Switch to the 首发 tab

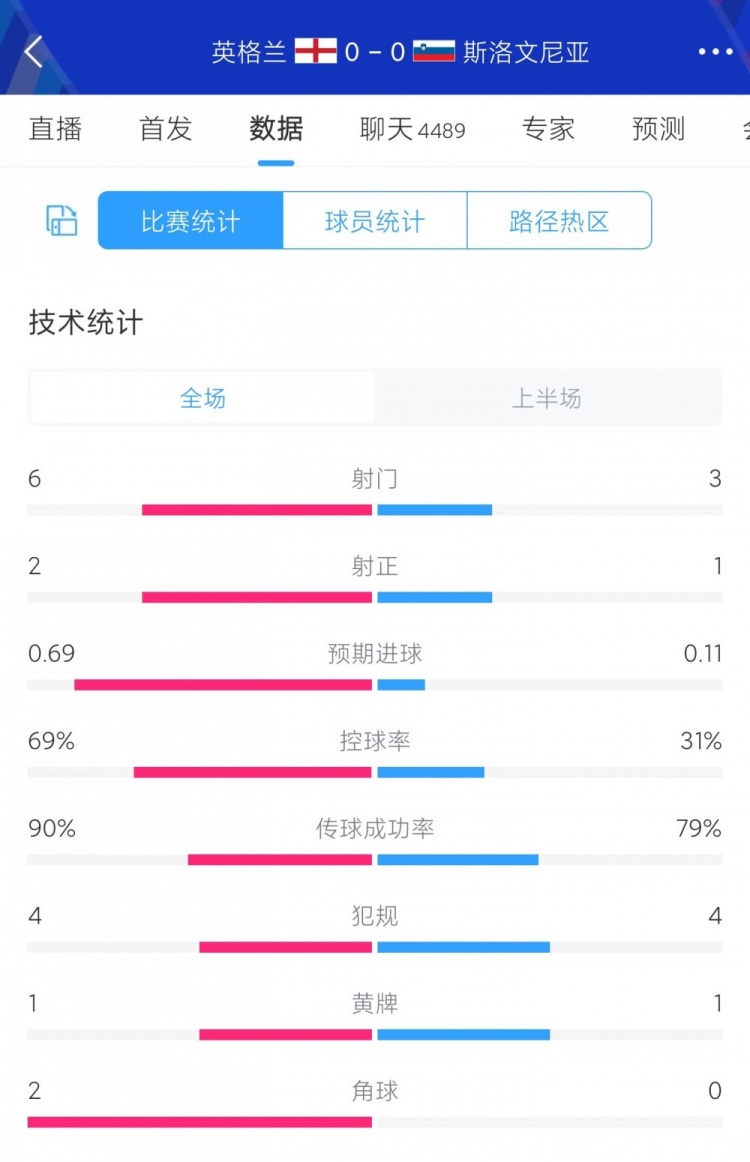(165, 129)
